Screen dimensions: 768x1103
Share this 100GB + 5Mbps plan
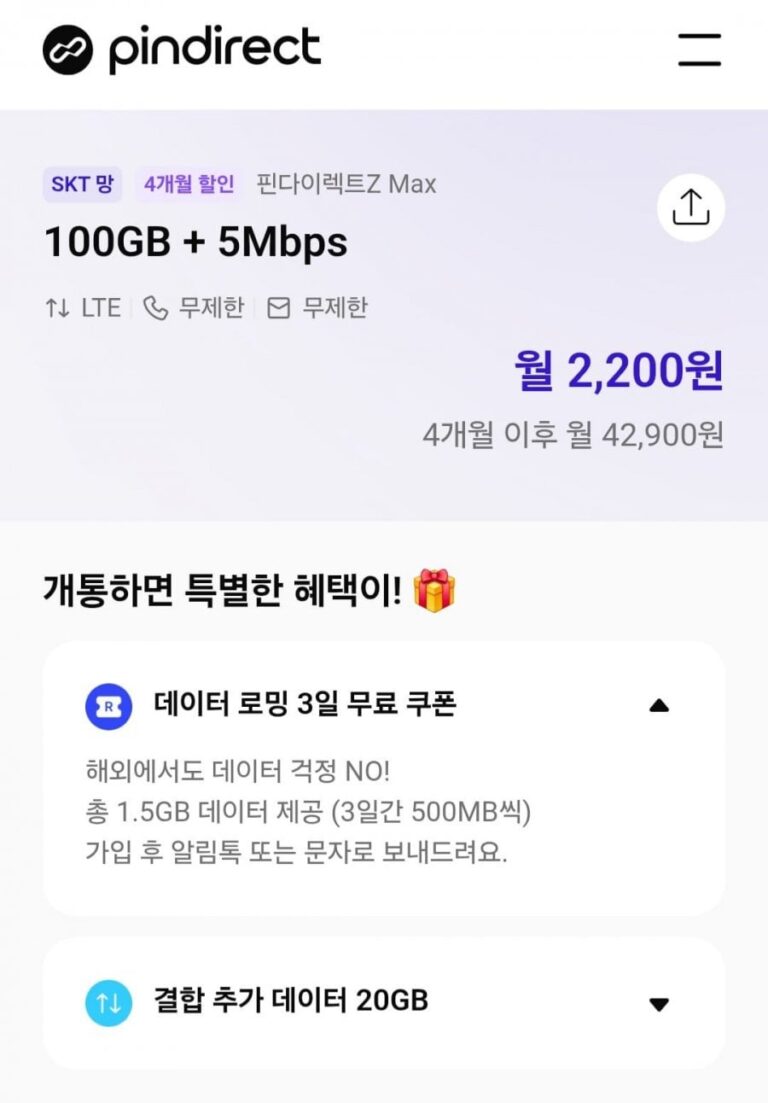(x=690, y=207)
